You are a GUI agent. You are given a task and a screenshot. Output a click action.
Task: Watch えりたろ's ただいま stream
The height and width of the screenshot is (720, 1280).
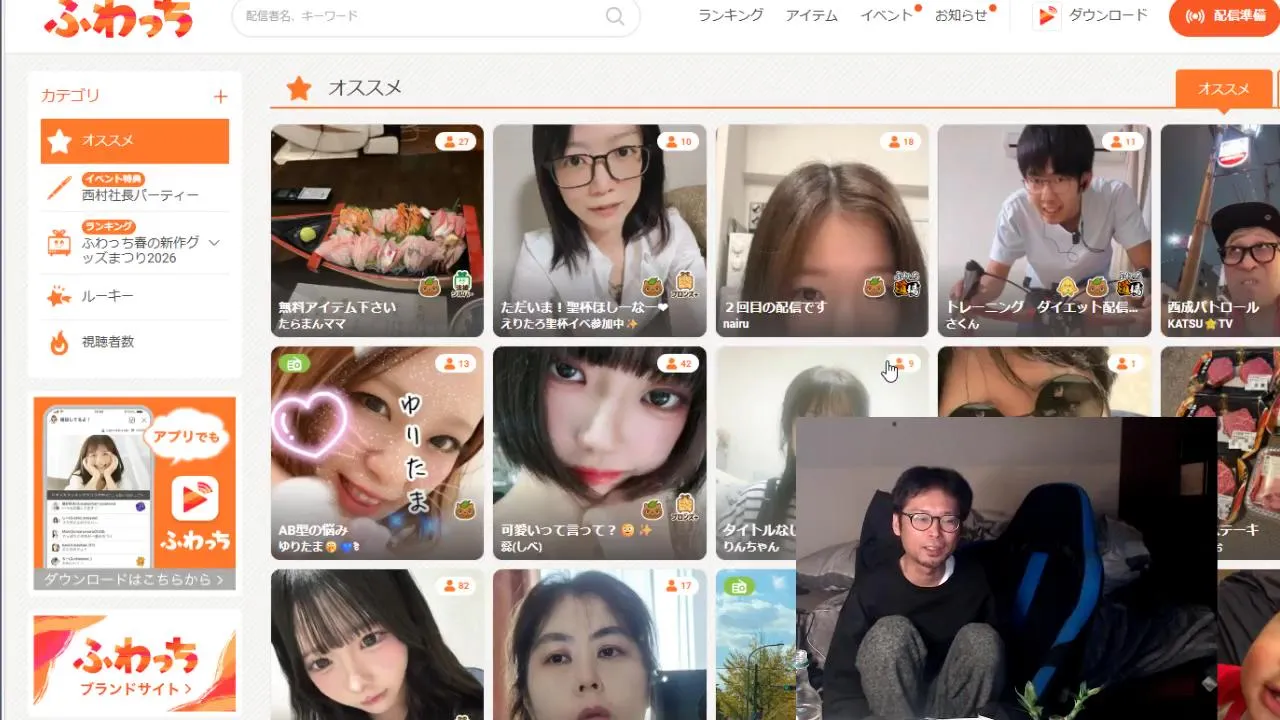click(599, 230)
